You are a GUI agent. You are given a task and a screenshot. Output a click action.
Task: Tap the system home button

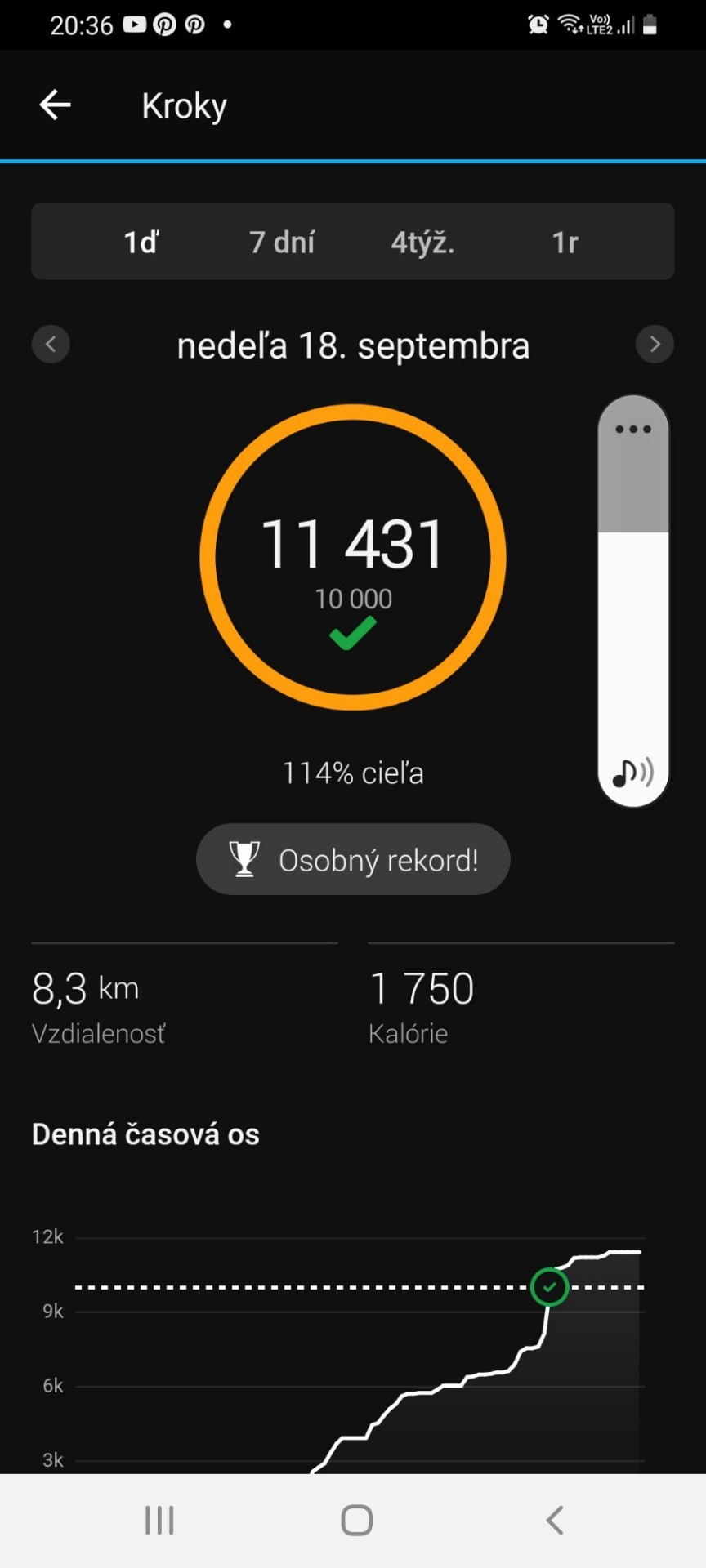tap(356, 1521)
